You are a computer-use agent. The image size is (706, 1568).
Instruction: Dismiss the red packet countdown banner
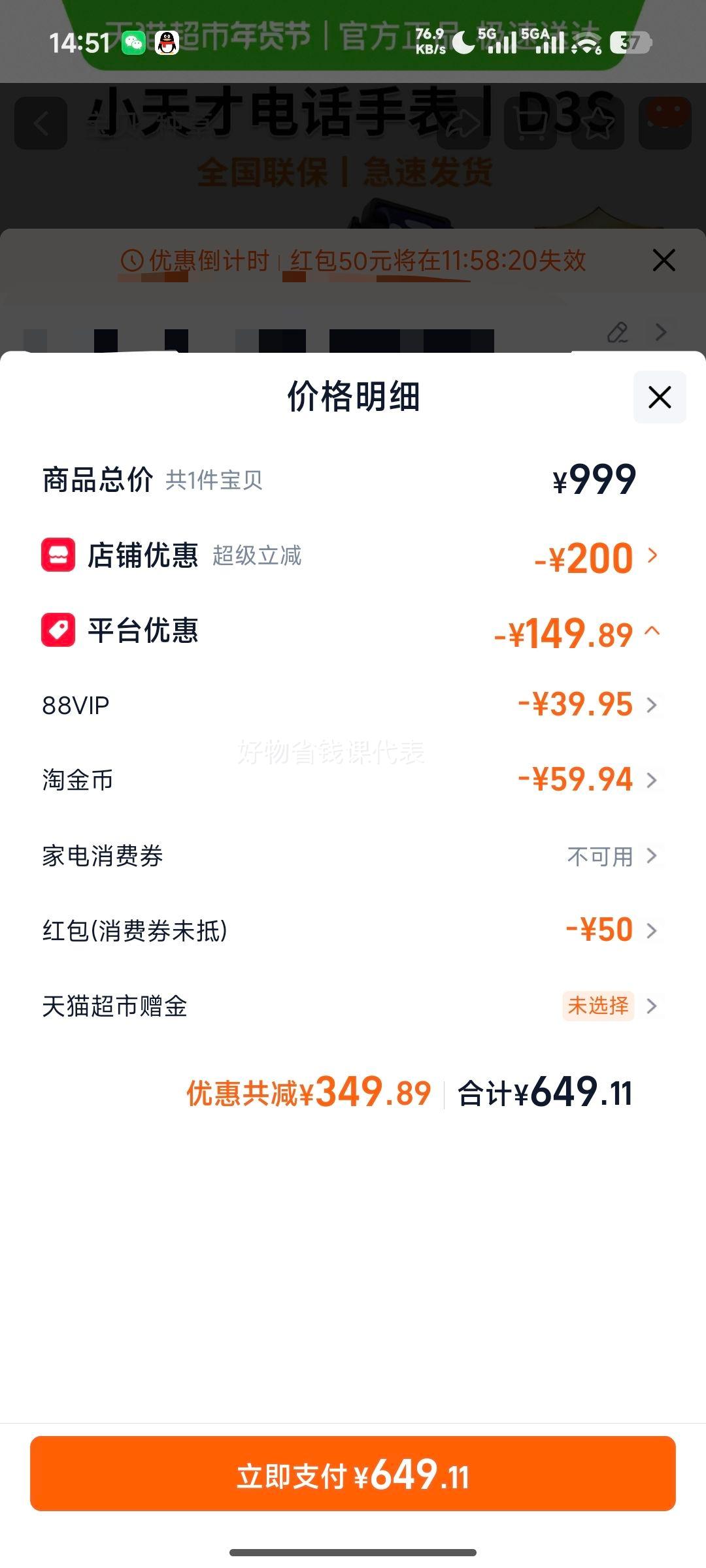[664, 260]
